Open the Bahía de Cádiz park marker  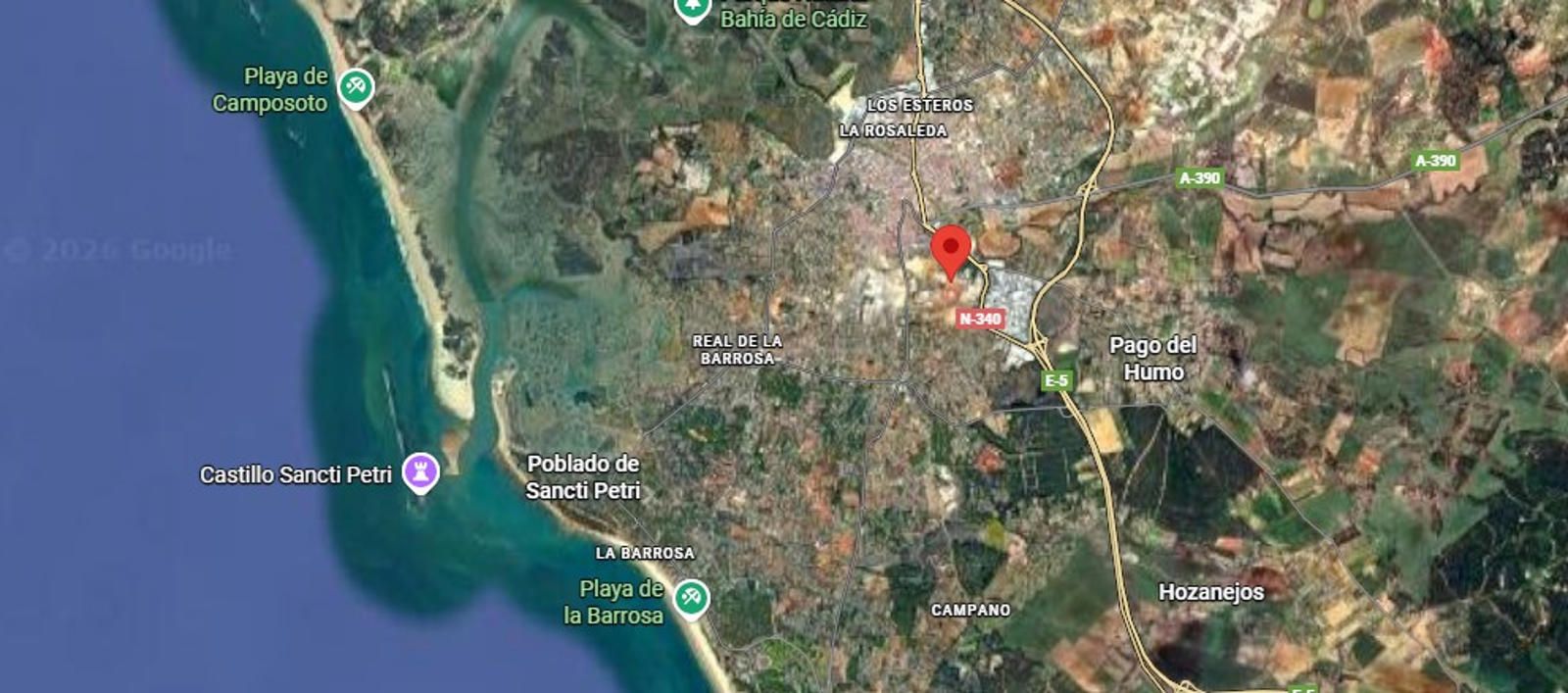coord(692,9)
